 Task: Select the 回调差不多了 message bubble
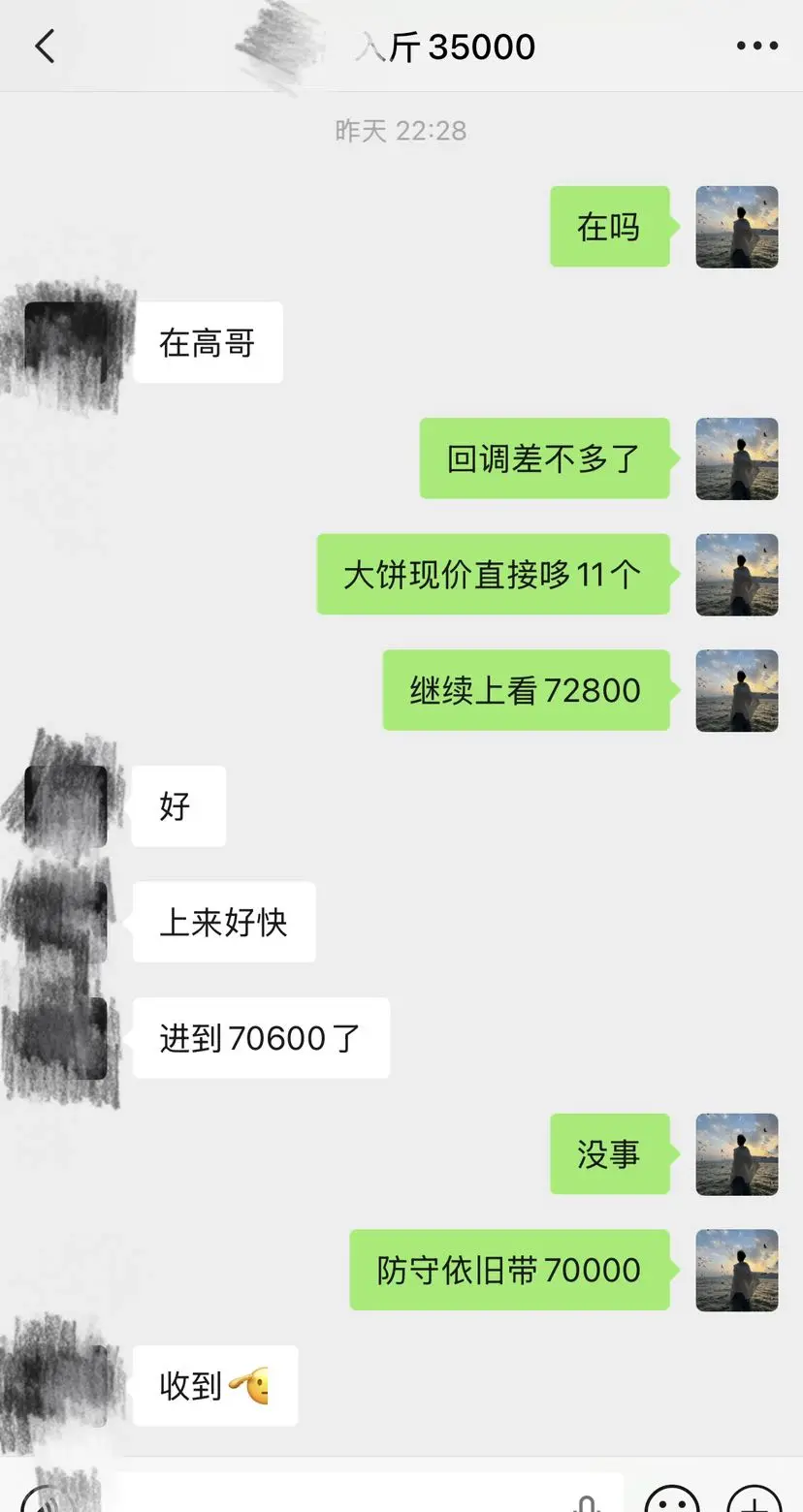(x=544, y=458)
